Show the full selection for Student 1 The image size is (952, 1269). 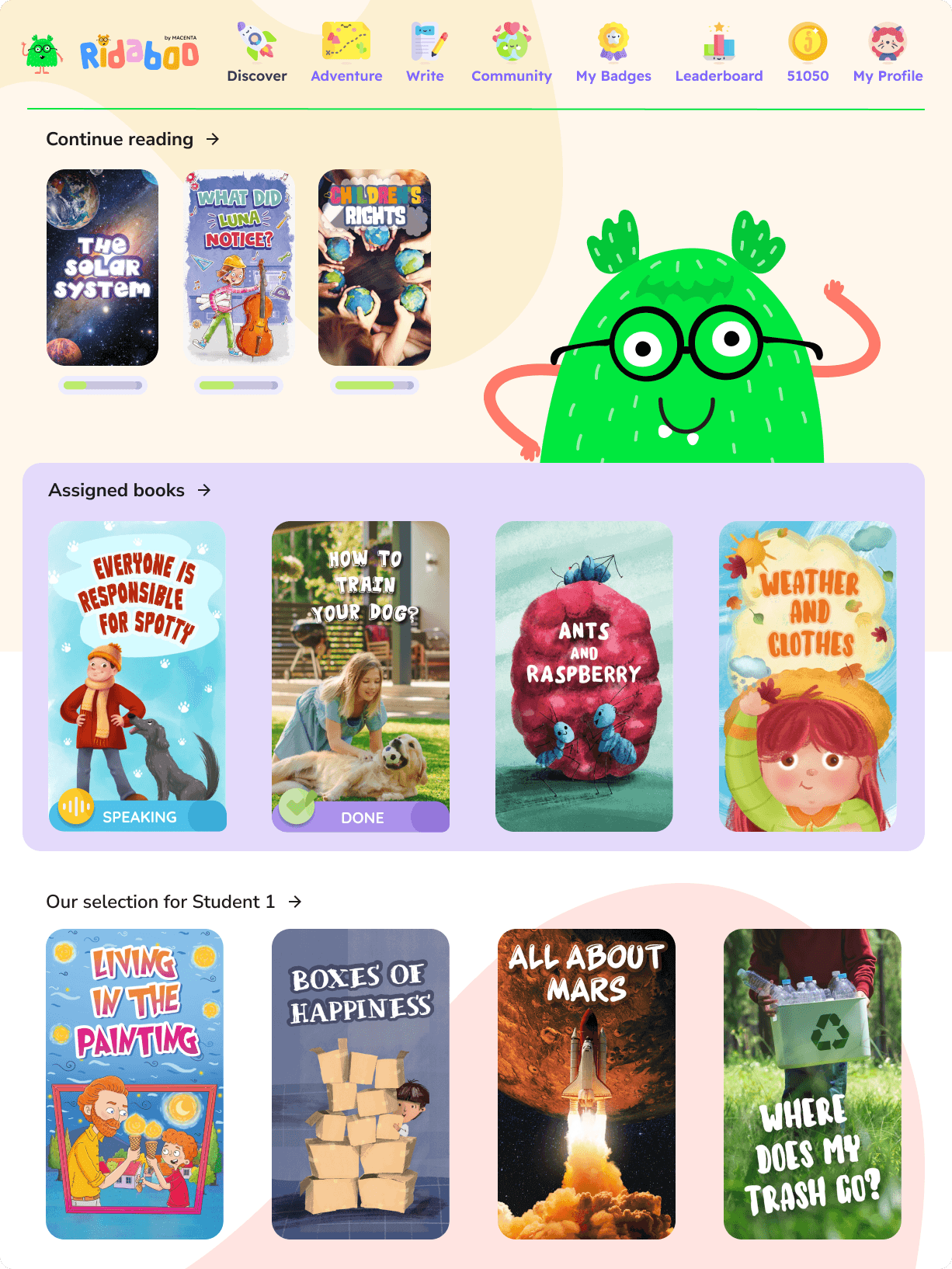295,902
